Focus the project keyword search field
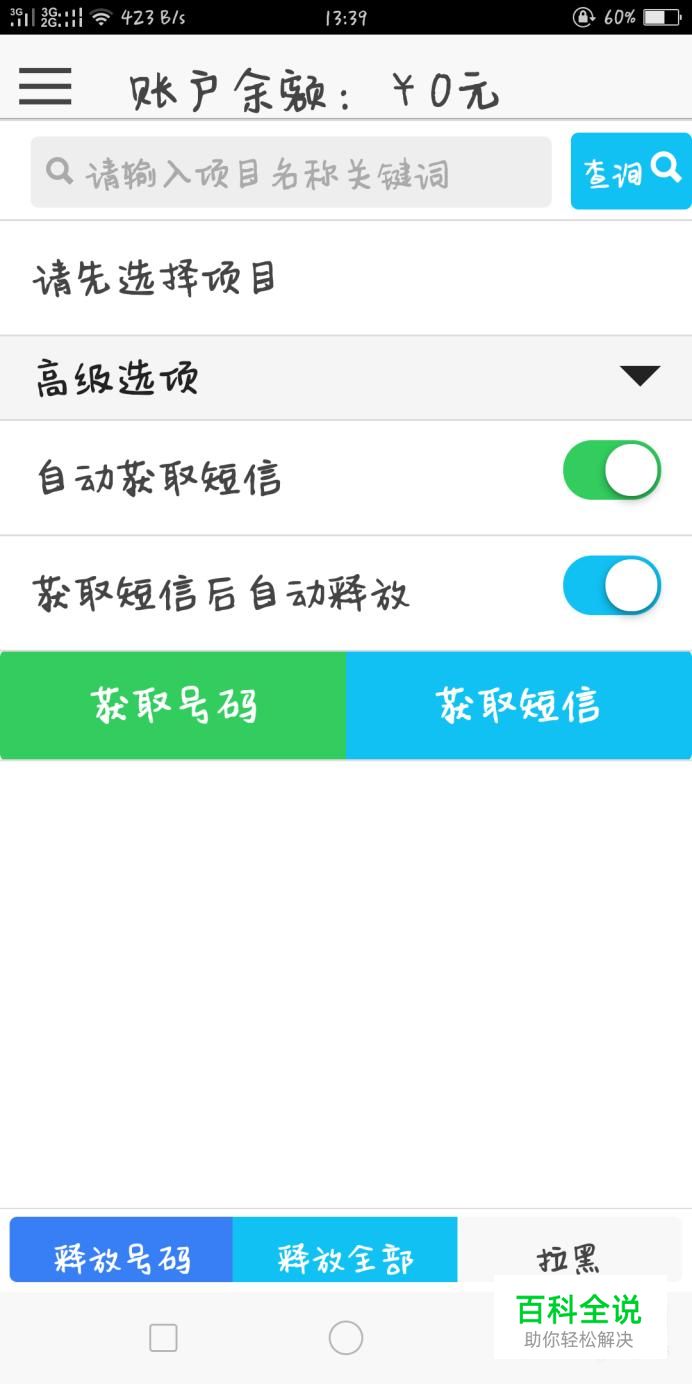692x1384 pixels. click(x=290, y=173)
